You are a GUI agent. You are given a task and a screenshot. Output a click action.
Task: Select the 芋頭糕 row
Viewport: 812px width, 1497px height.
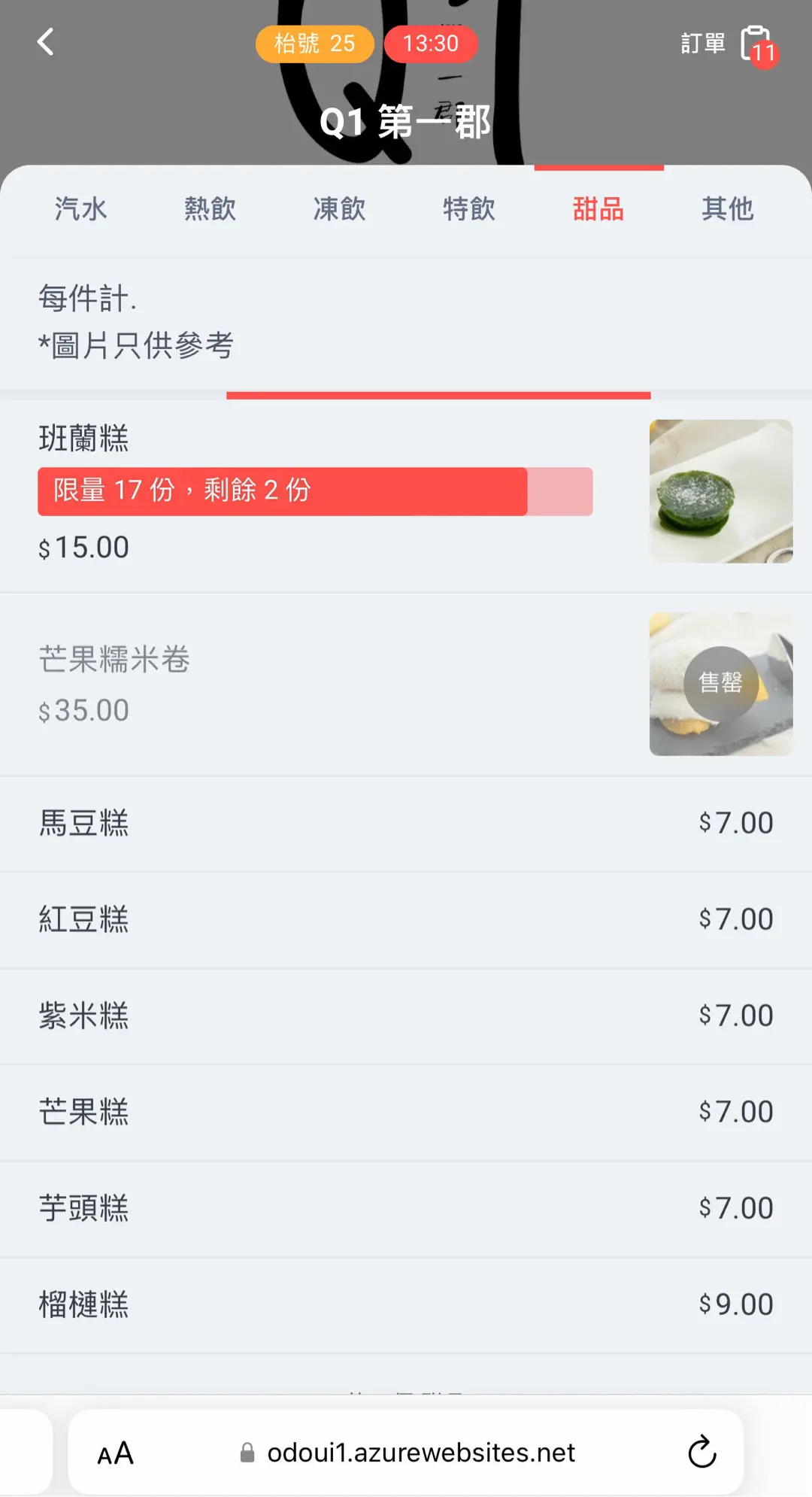coord(406,1208)
